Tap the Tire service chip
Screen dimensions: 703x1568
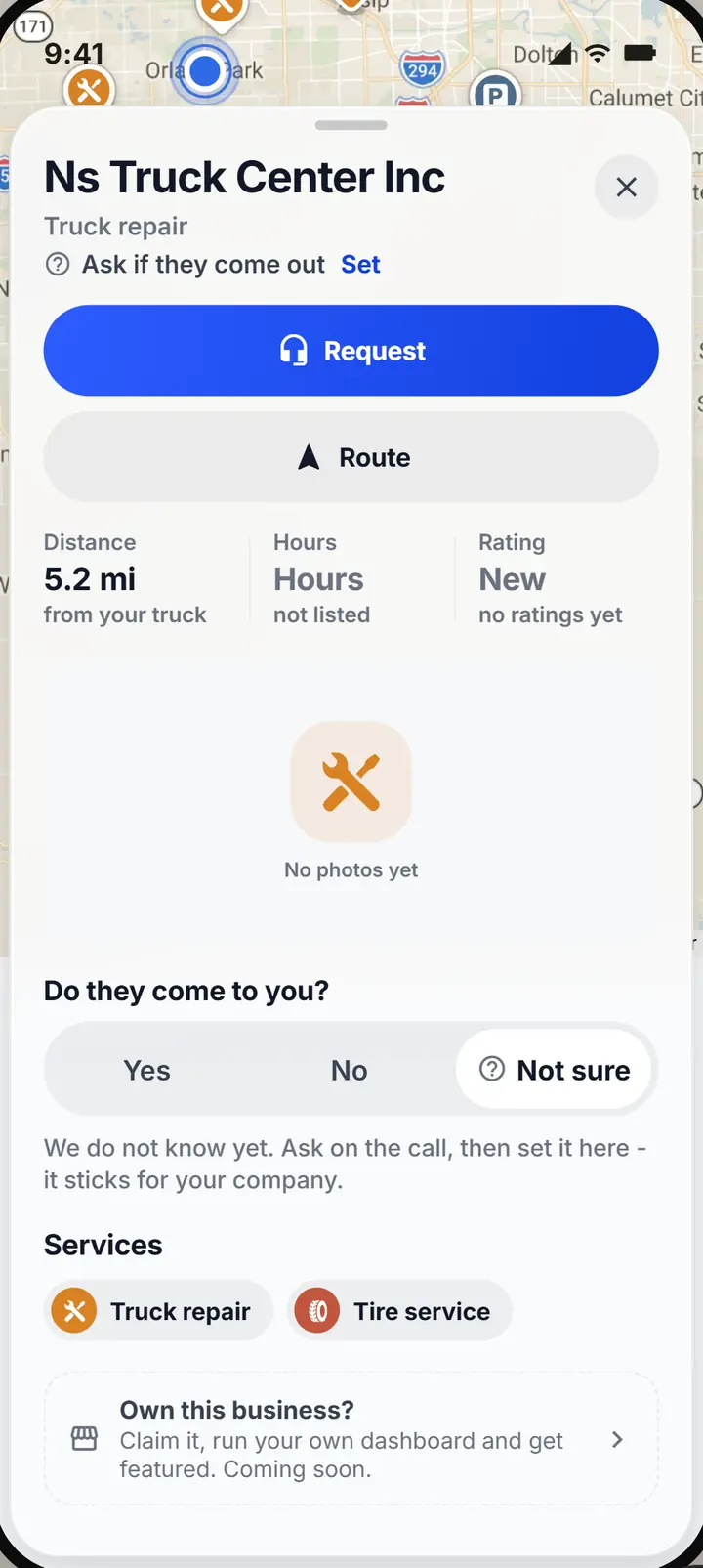[x=400, y=1311]
